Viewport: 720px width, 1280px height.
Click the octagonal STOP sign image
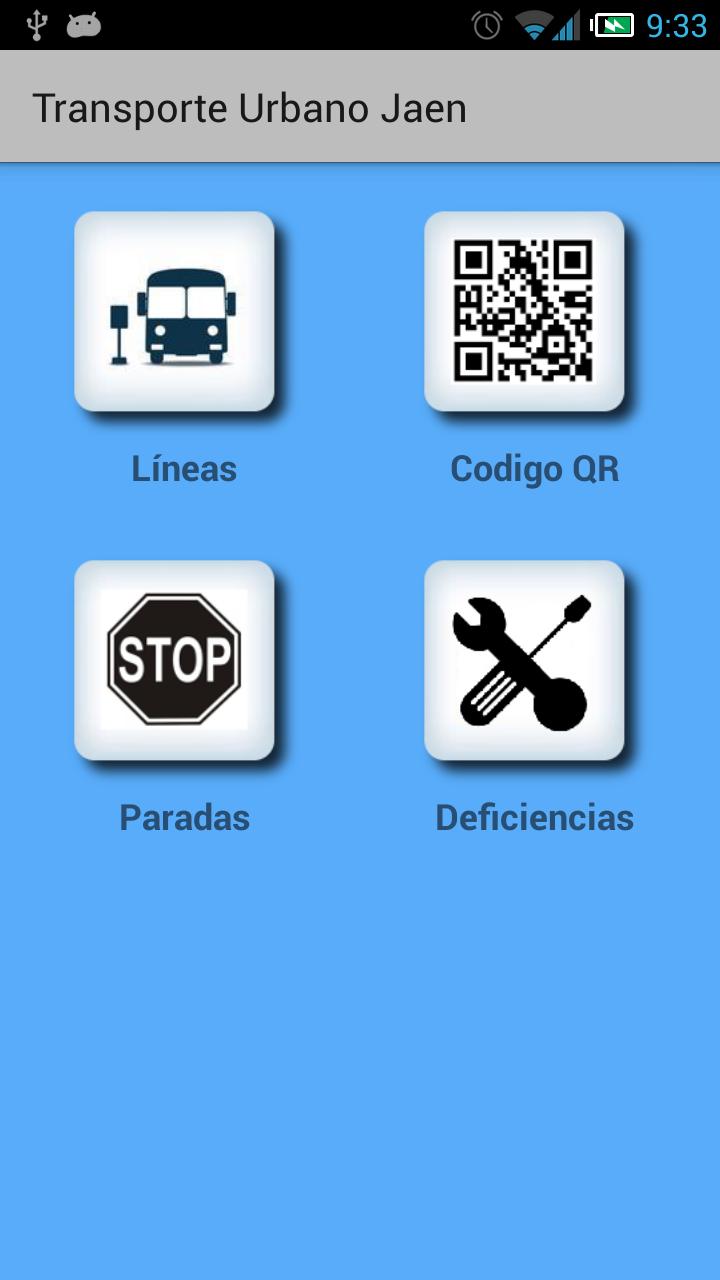pos(175,658)
